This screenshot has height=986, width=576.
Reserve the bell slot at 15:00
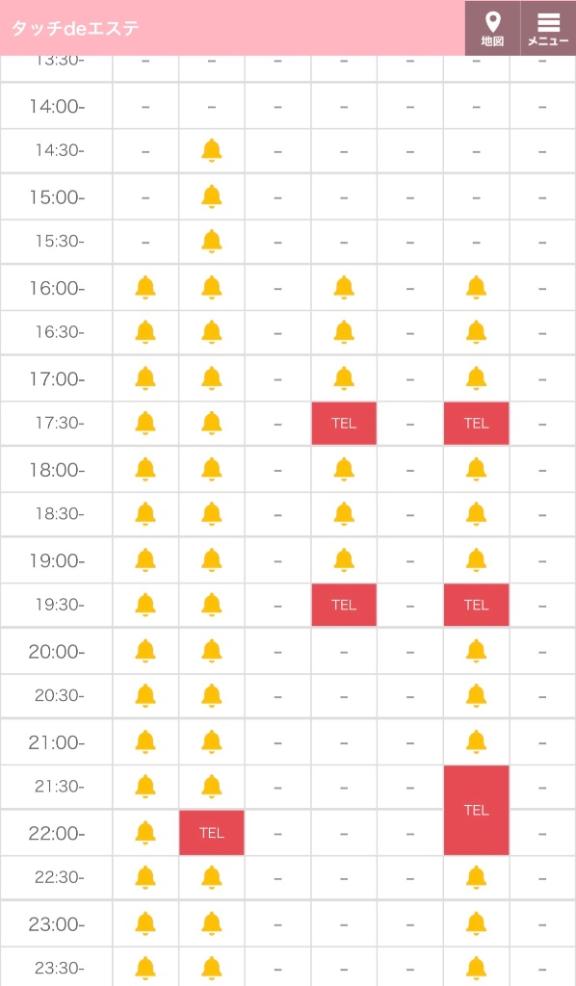point(211,197)
